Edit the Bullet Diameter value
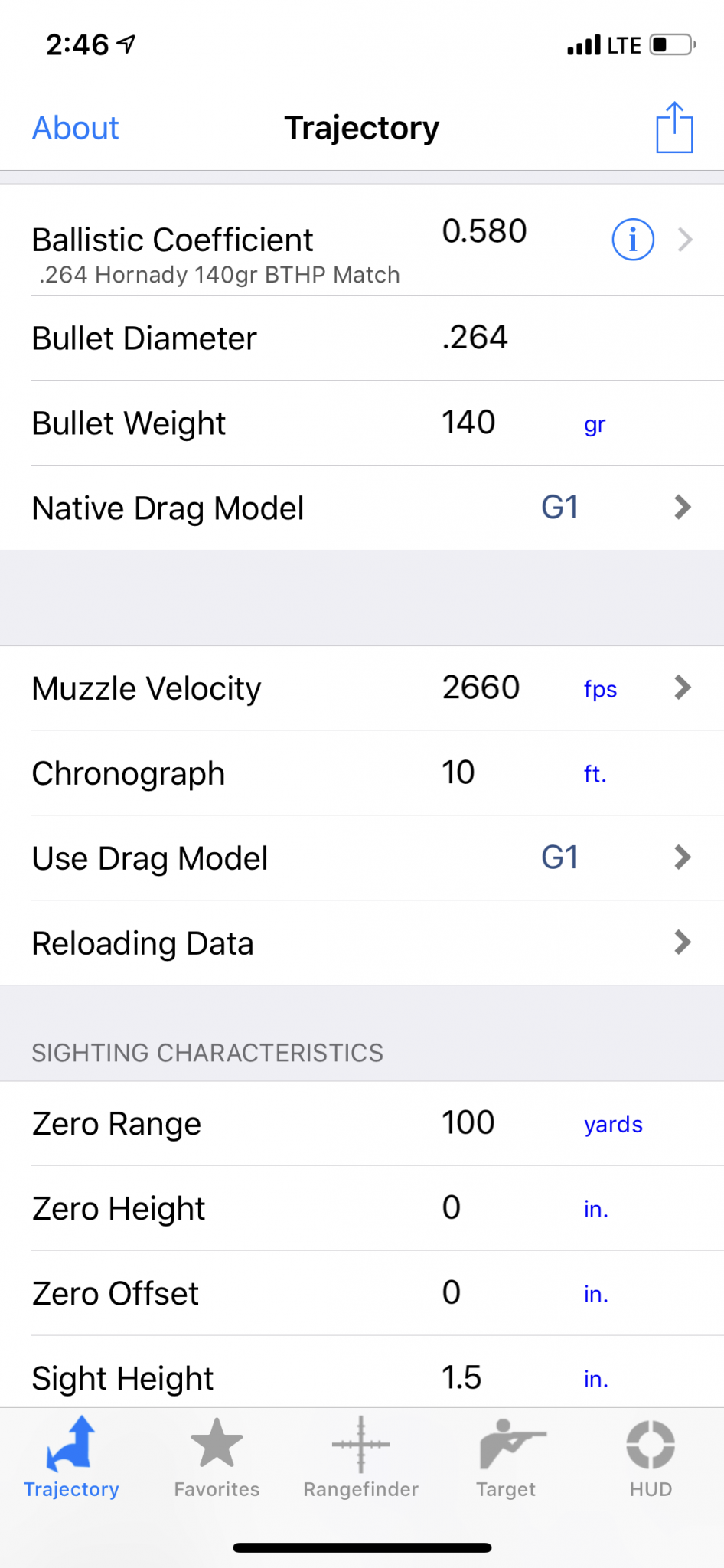The height and width of the screenshot is (1568, 724). (x=475, y=338)
